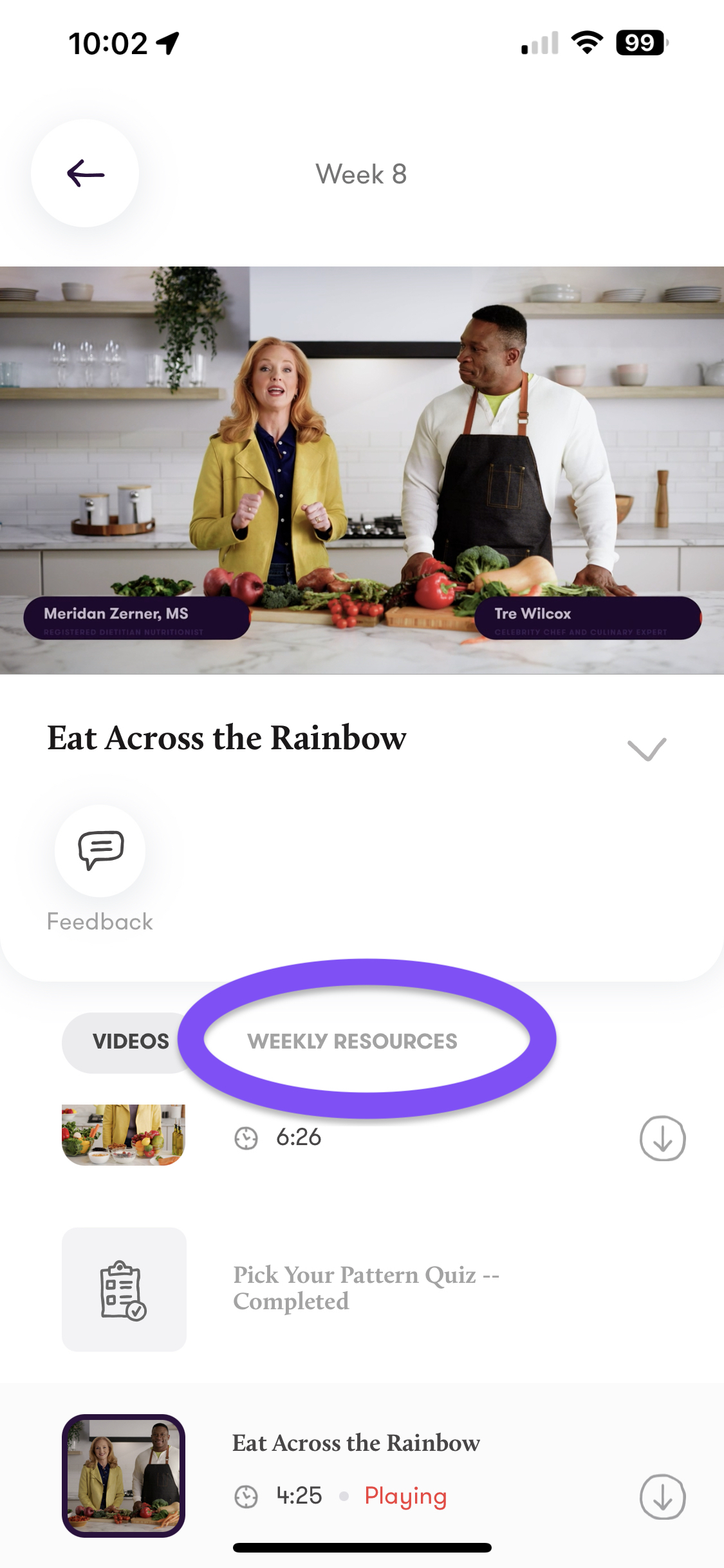Viewport: 724px width, 1568px height.
Task: Open the Feedback button
Action: point(100,851)
